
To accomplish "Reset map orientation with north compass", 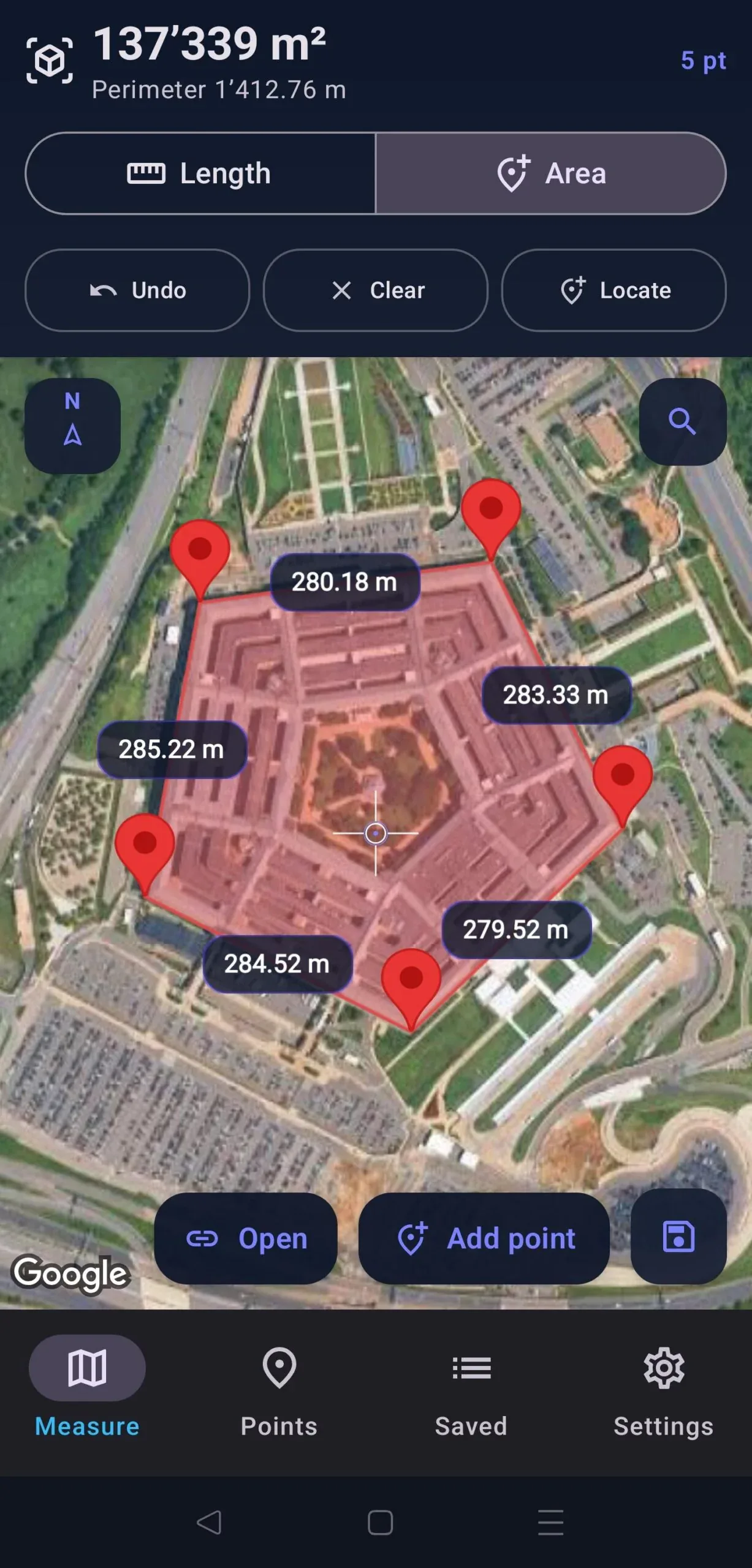I will pyautogui.click(x=72, y=426).
